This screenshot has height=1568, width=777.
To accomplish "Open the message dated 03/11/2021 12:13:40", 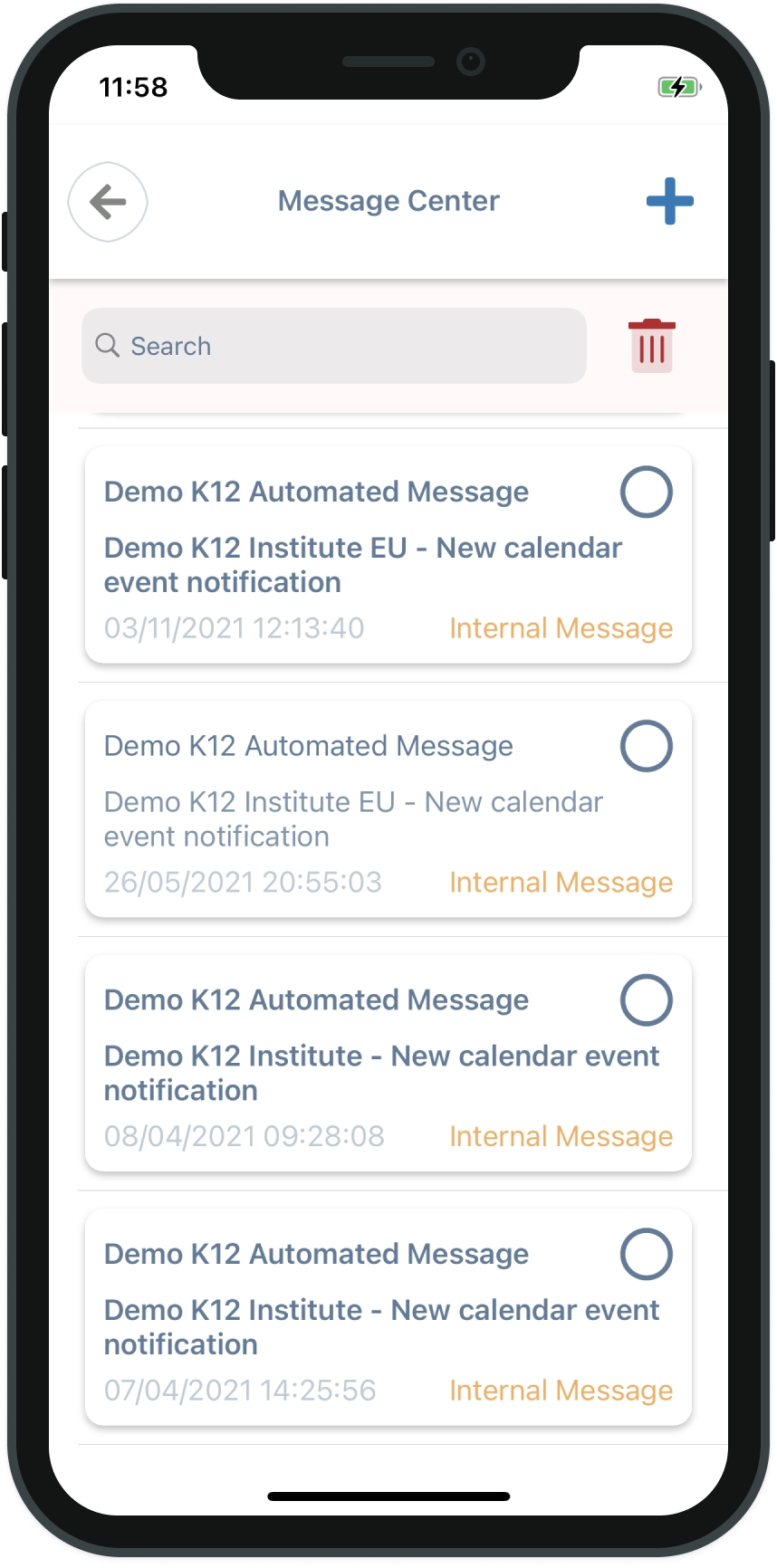I will pyautogui.click(x=388, y=555).
